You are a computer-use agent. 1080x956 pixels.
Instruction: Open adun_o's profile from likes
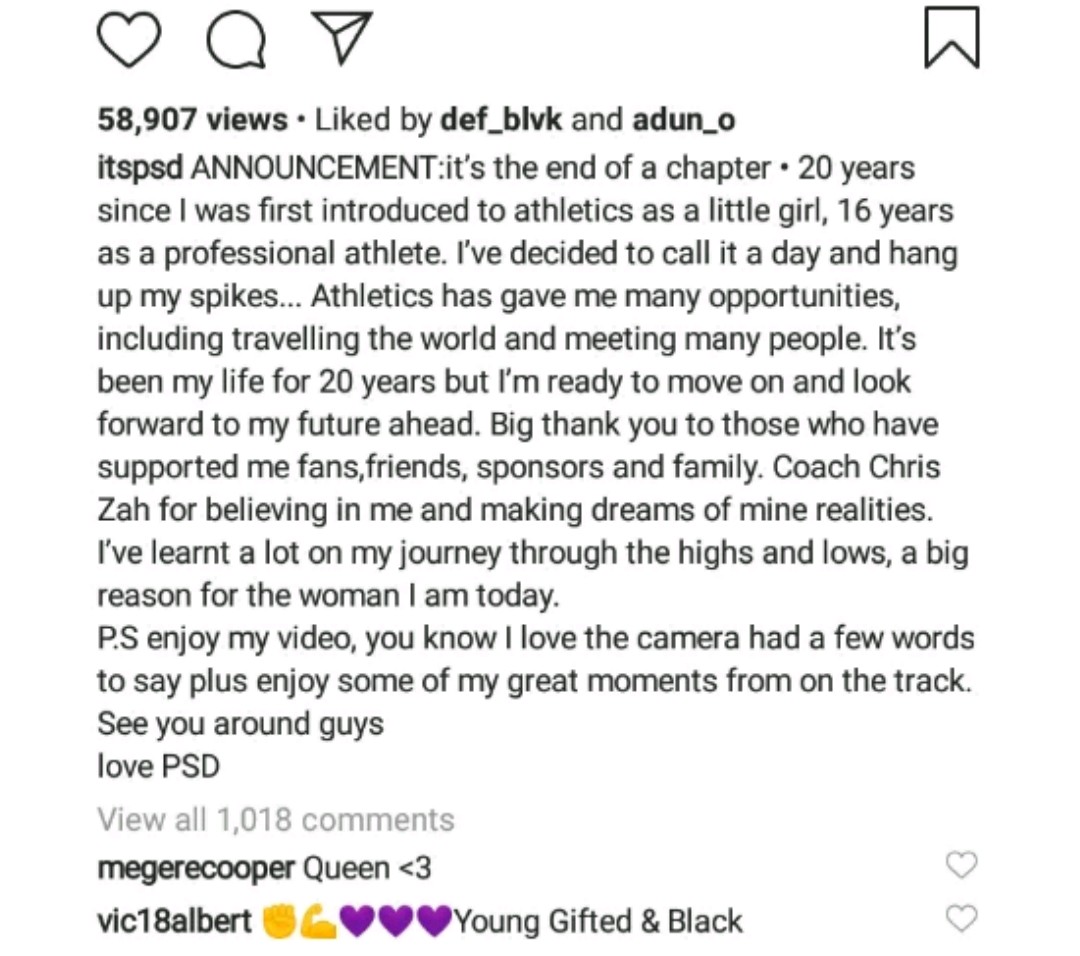(683, 120)
